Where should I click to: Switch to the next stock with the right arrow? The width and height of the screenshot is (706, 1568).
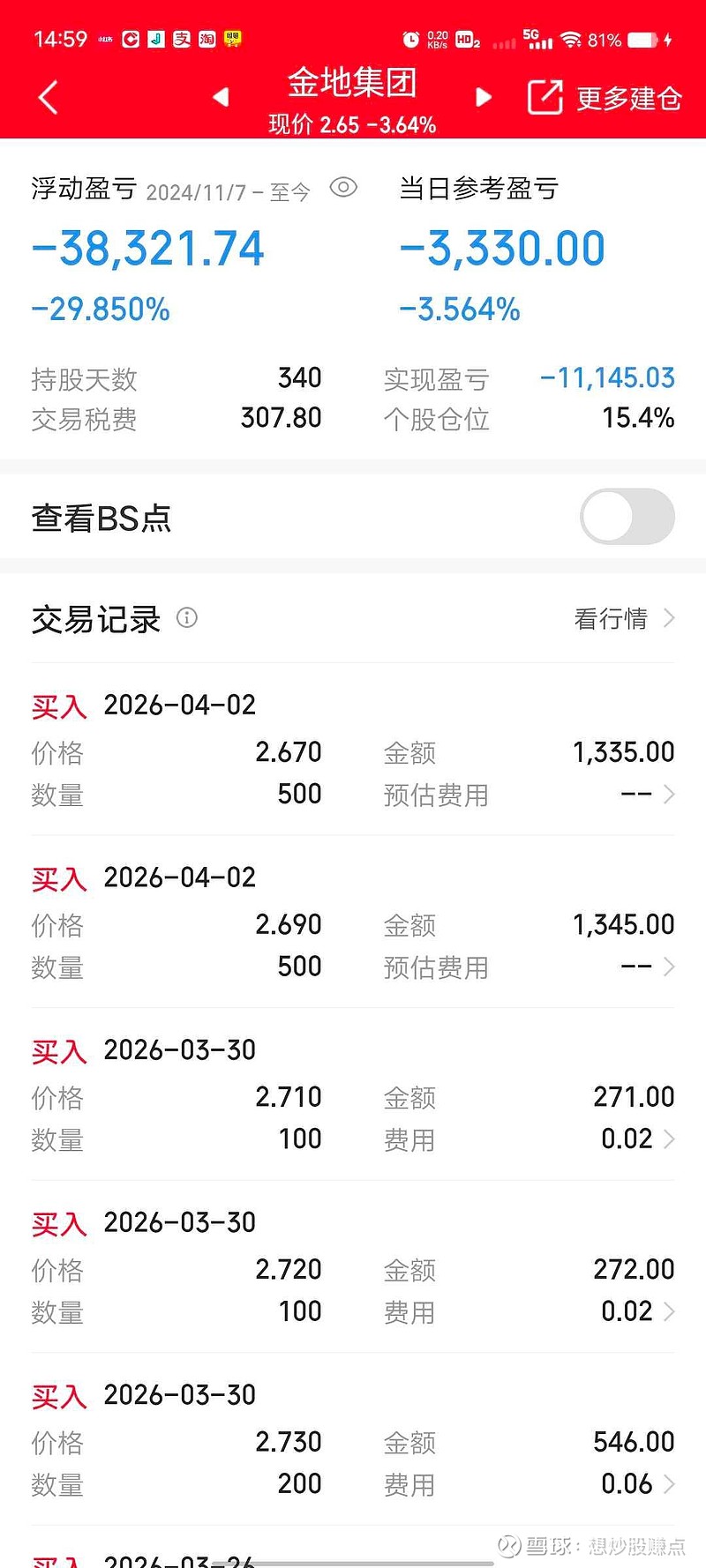pos(483,97)
